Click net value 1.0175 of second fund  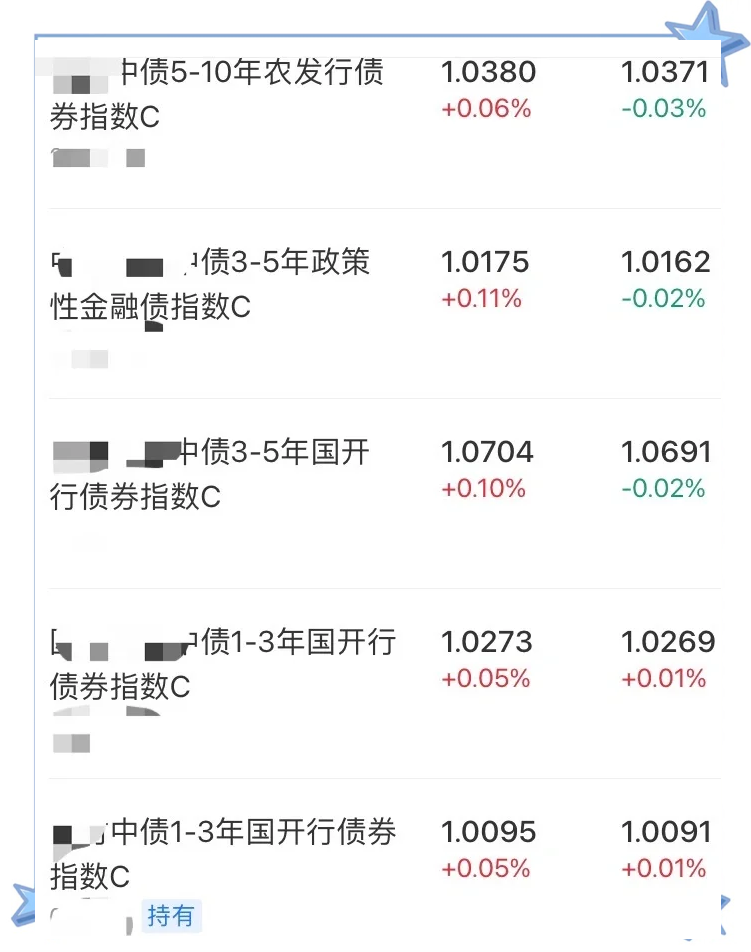pyautogui.click(x=488, y=262)
